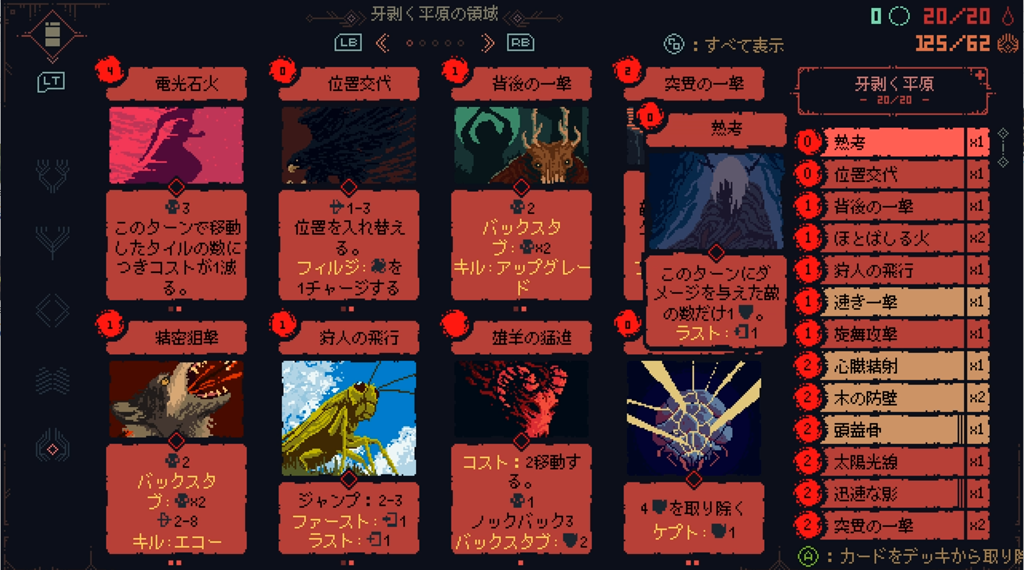Open the 雄羊の猛進 card

point(521,440)
